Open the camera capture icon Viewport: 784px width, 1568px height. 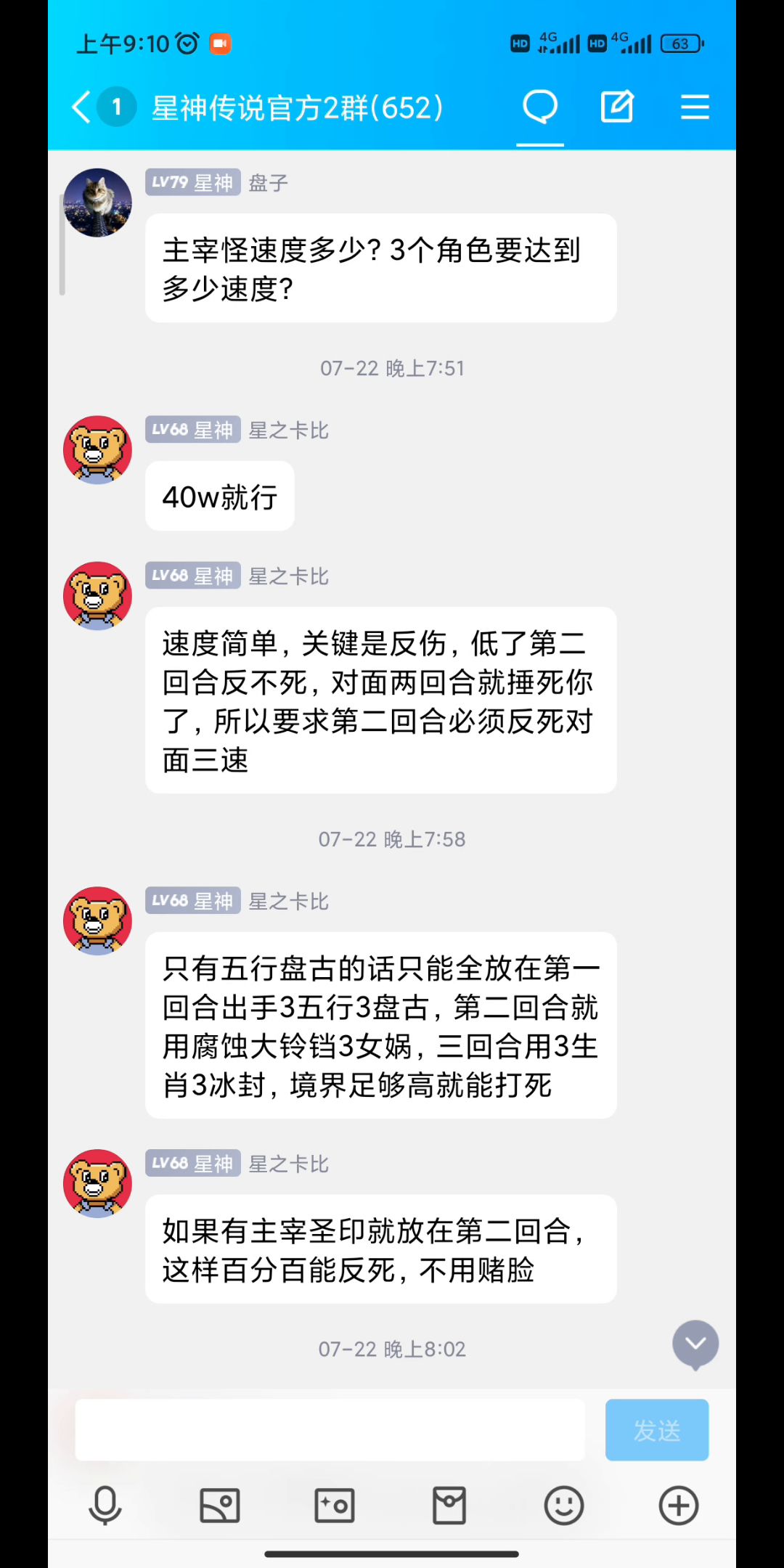point(335,1506)
